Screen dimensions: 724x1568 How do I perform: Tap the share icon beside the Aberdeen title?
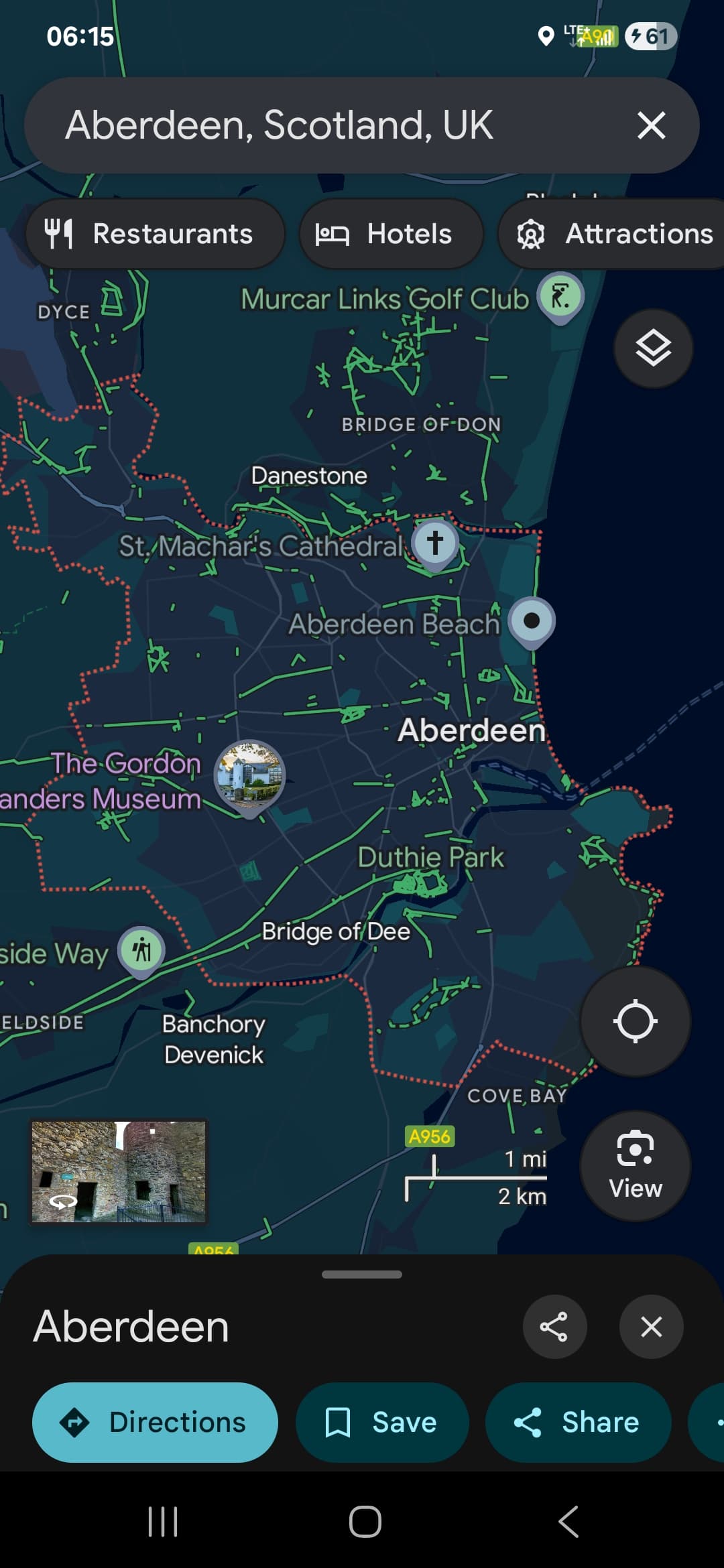coord(554,1327)
